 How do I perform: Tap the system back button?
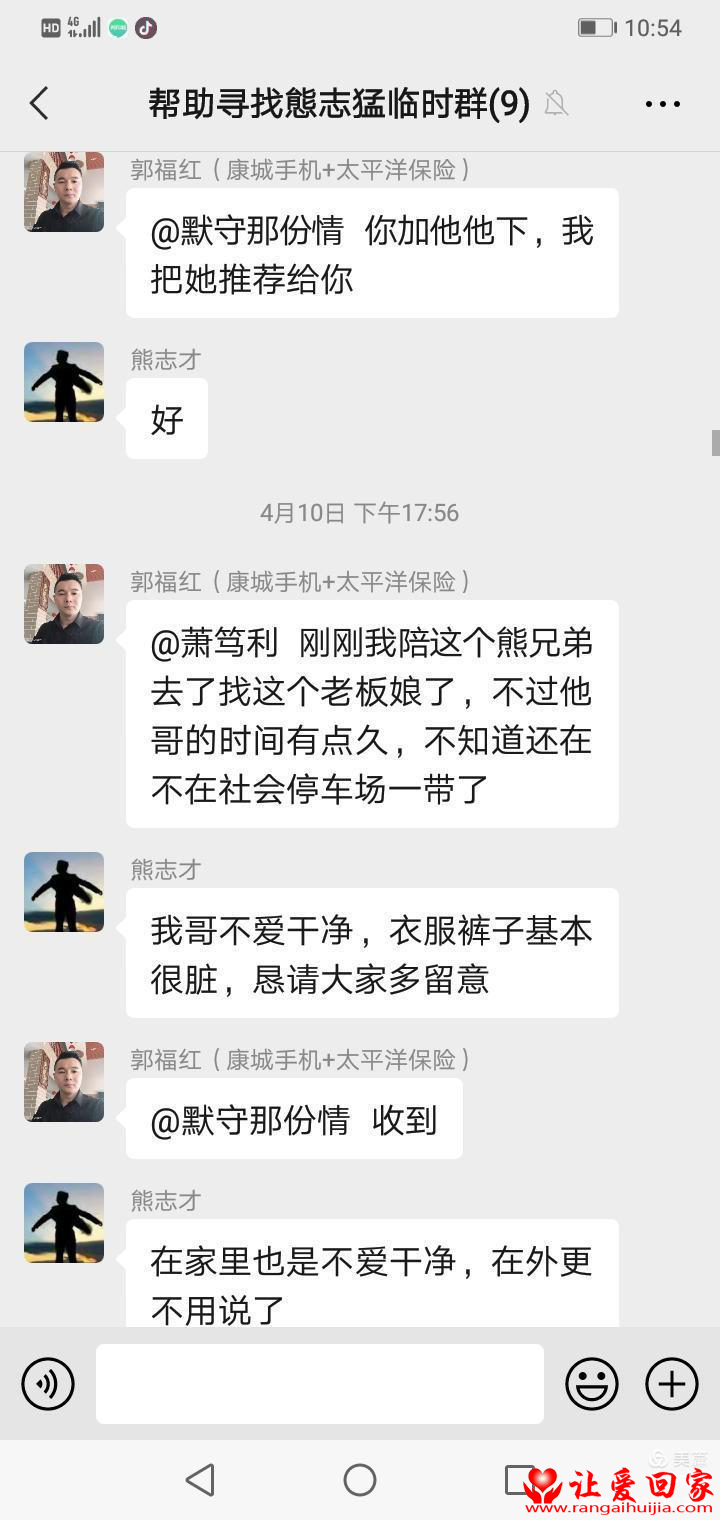coord(200,1480)
